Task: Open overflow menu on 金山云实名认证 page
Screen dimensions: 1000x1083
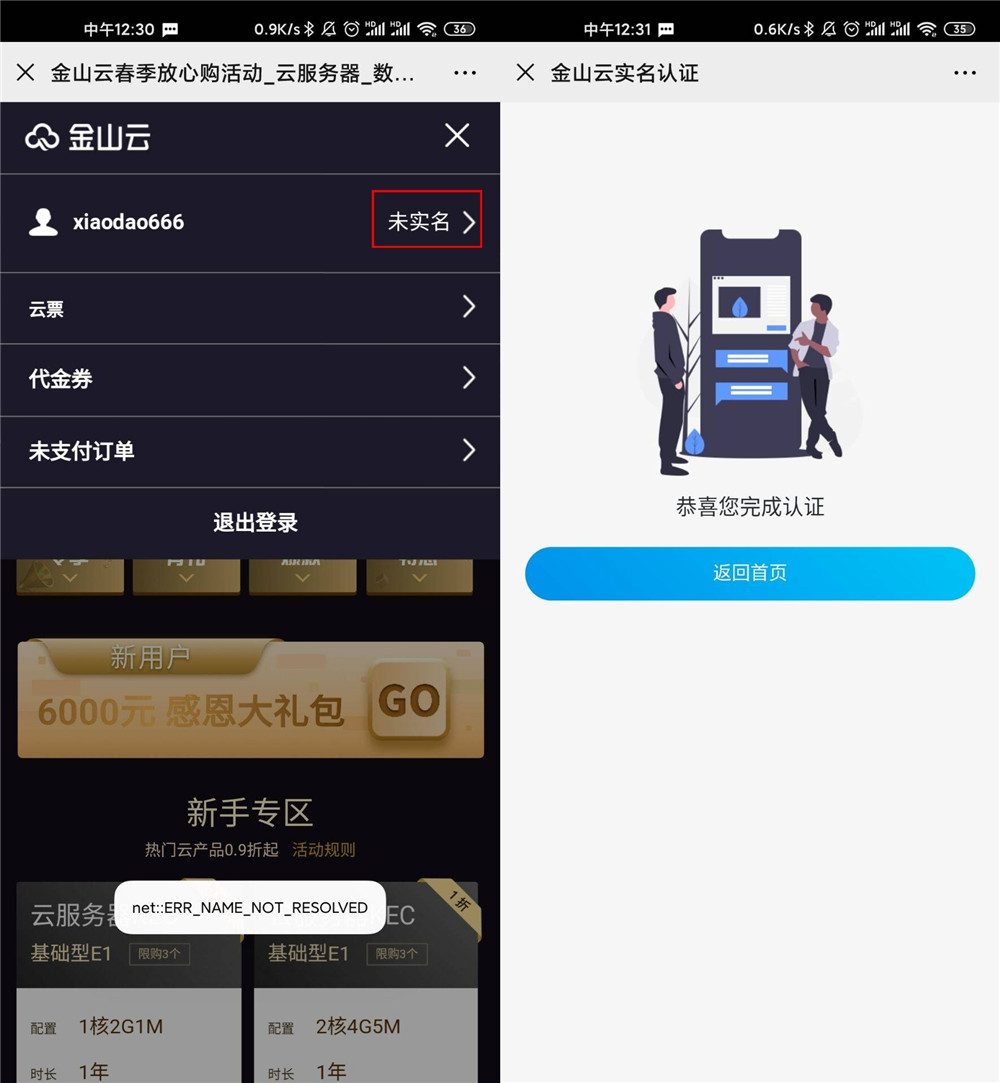Action: (964, 73)
